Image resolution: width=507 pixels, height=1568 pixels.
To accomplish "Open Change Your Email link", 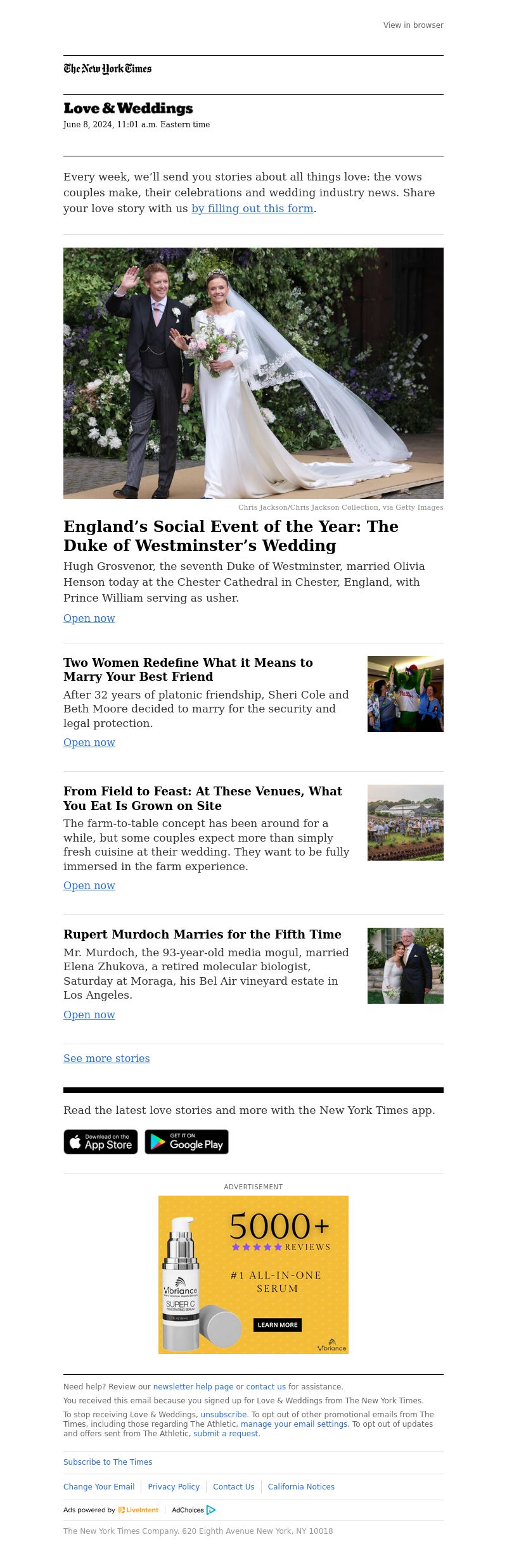I will pyautogui.click(x=99, y=1487).
